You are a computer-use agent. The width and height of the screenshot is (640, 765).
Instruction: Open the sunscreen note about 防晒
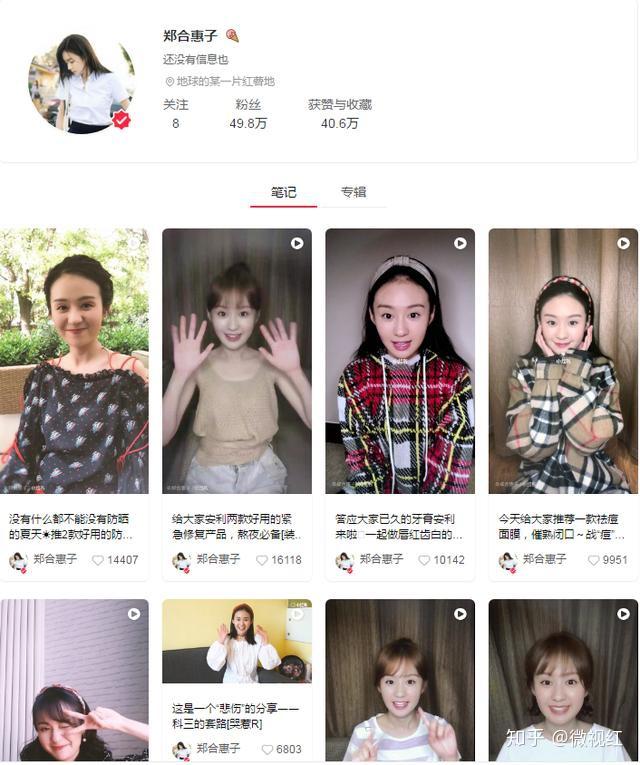pos(74,361)
